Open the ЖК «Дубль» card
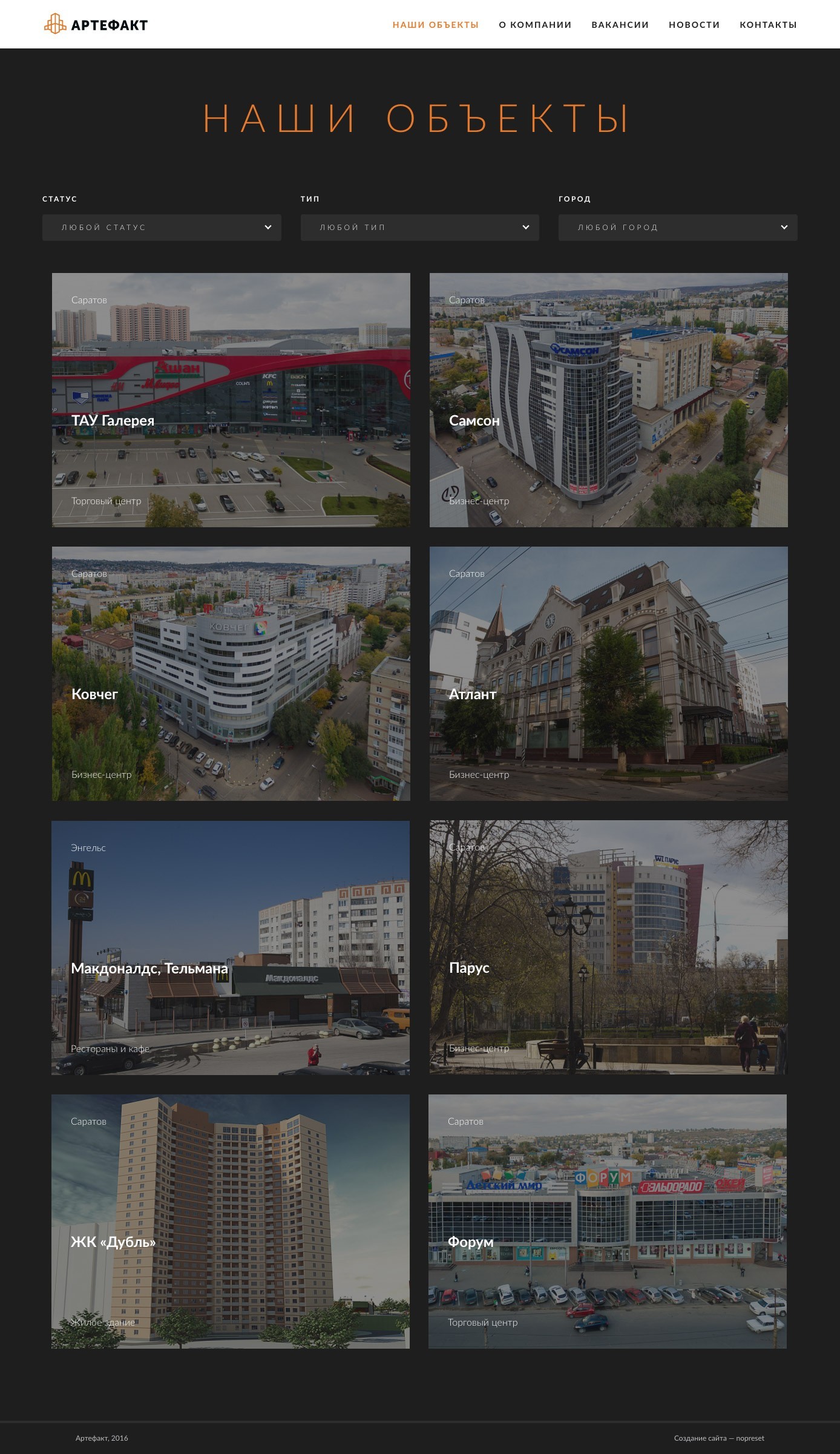Screen dimensions: 840x1454 click(x=231, y=1221)
